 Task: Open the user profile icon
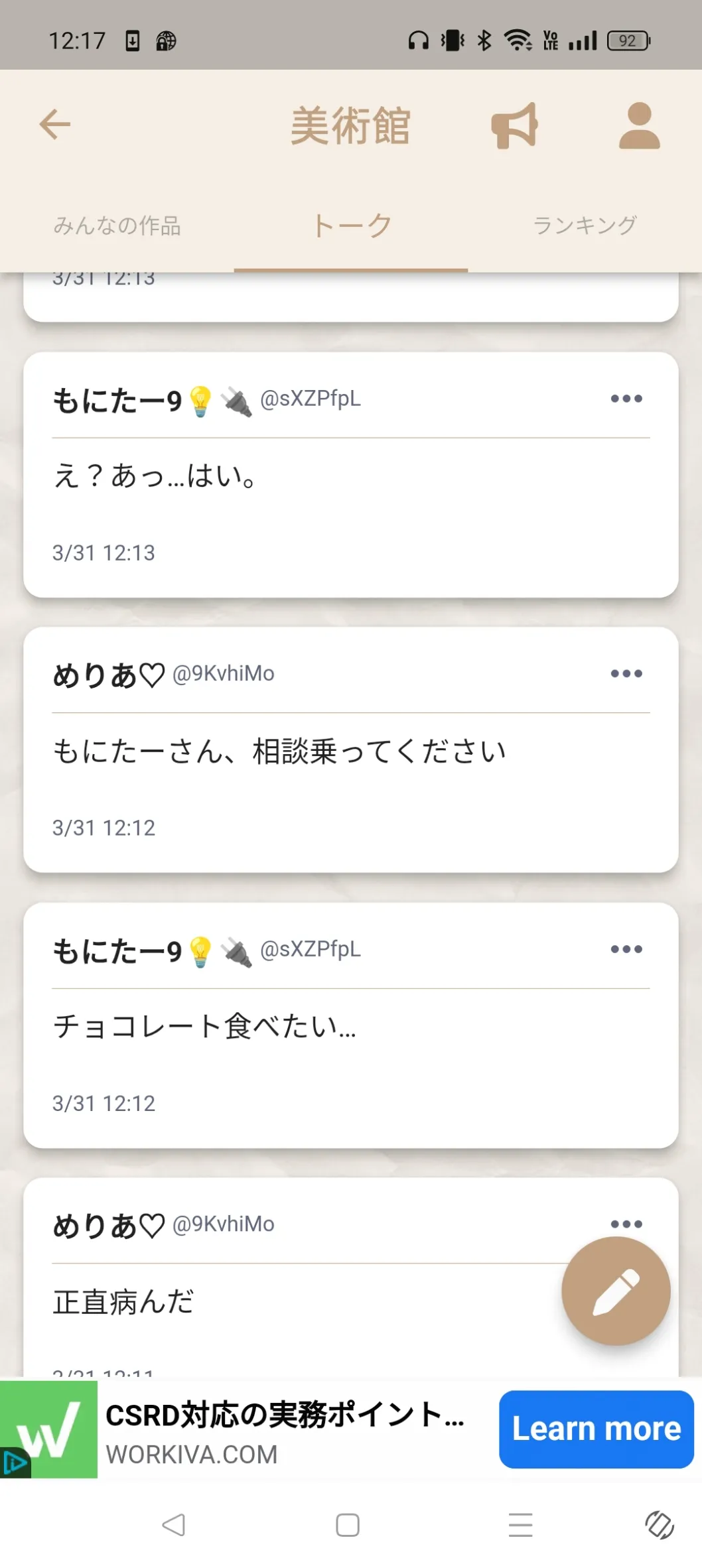pos(639,125)
